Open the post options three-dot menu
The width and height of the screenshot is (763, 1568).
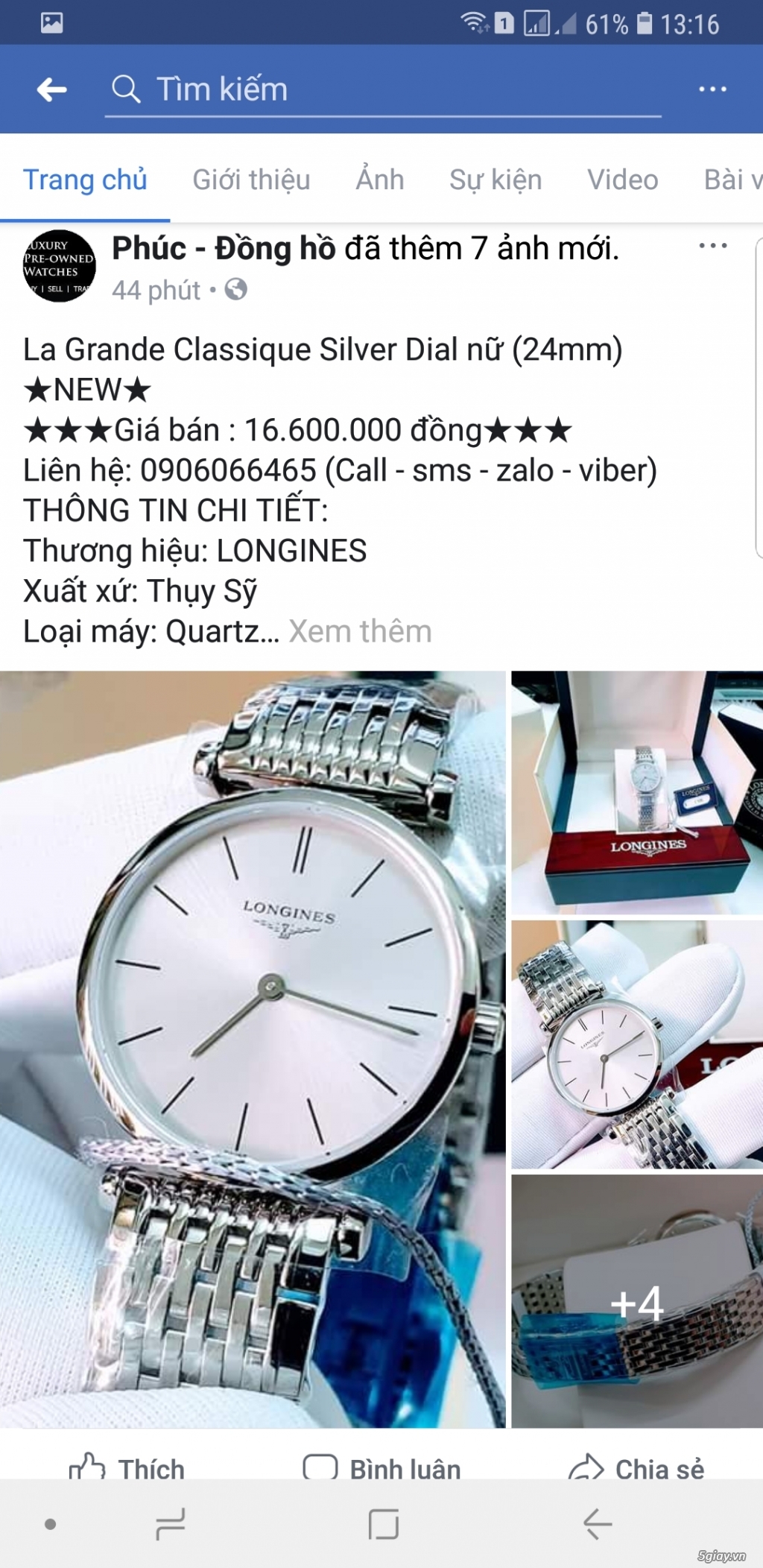click(x=712, y=246)
